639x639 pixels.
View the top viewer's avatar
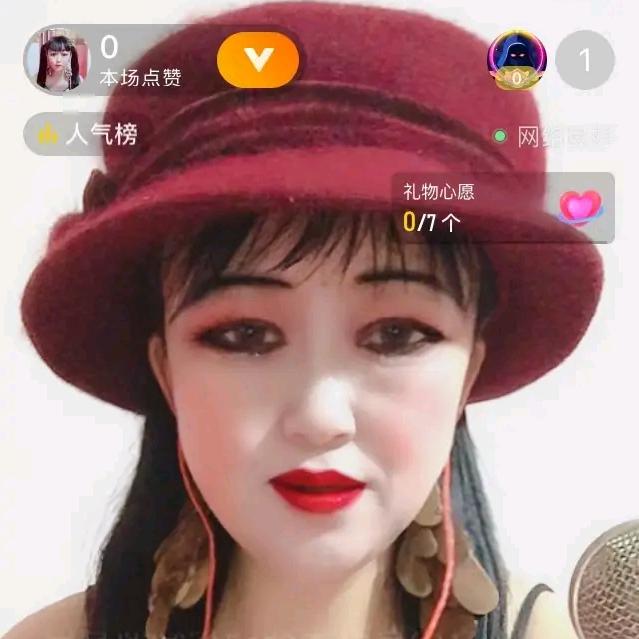[x=516, y=60]
